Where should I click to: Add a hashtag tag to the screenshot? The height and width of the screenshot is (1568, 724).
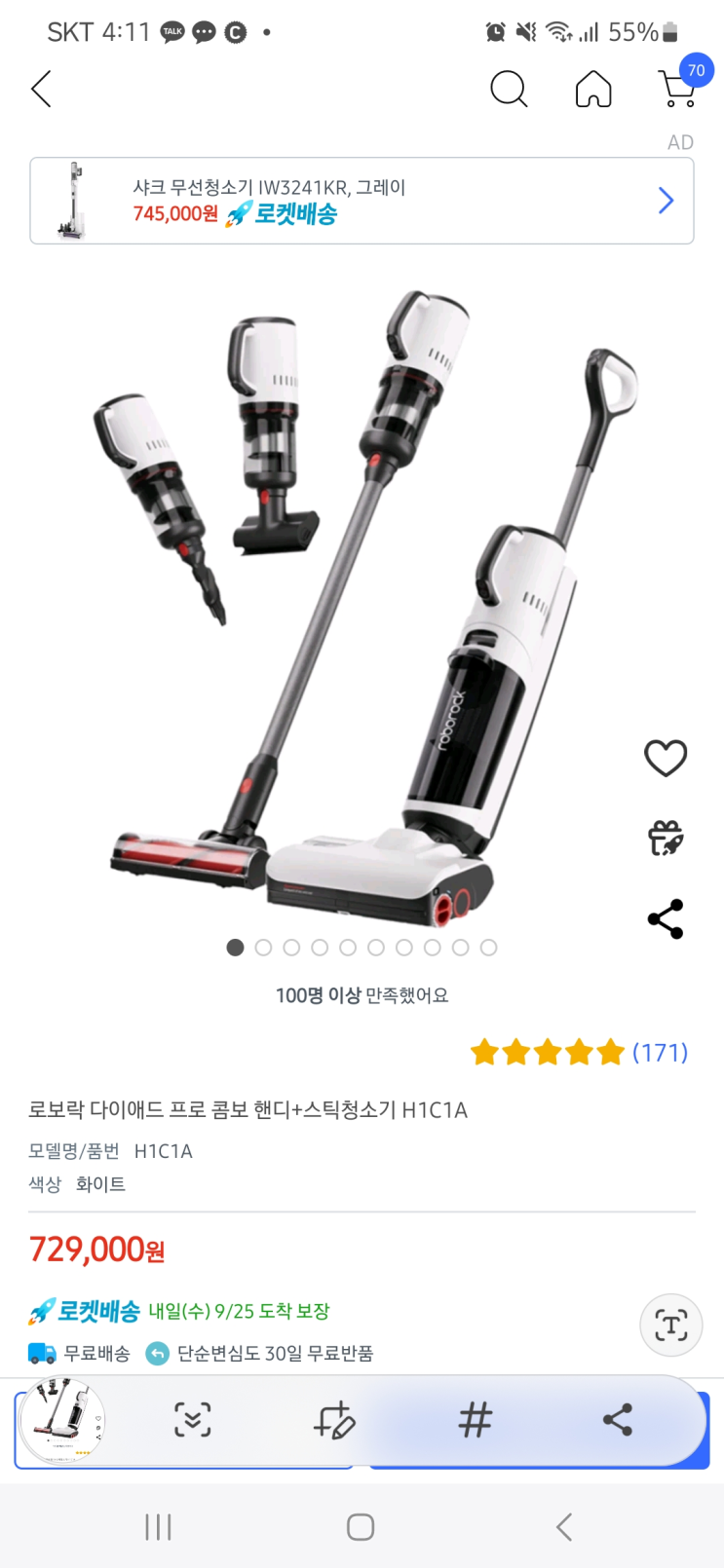476,1421
